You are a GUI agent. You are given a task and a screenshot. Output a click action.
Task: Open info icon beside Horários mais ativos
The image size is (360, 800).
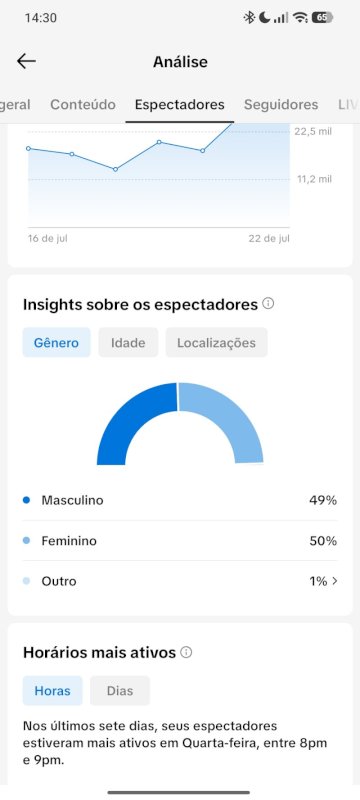[187, 652]
